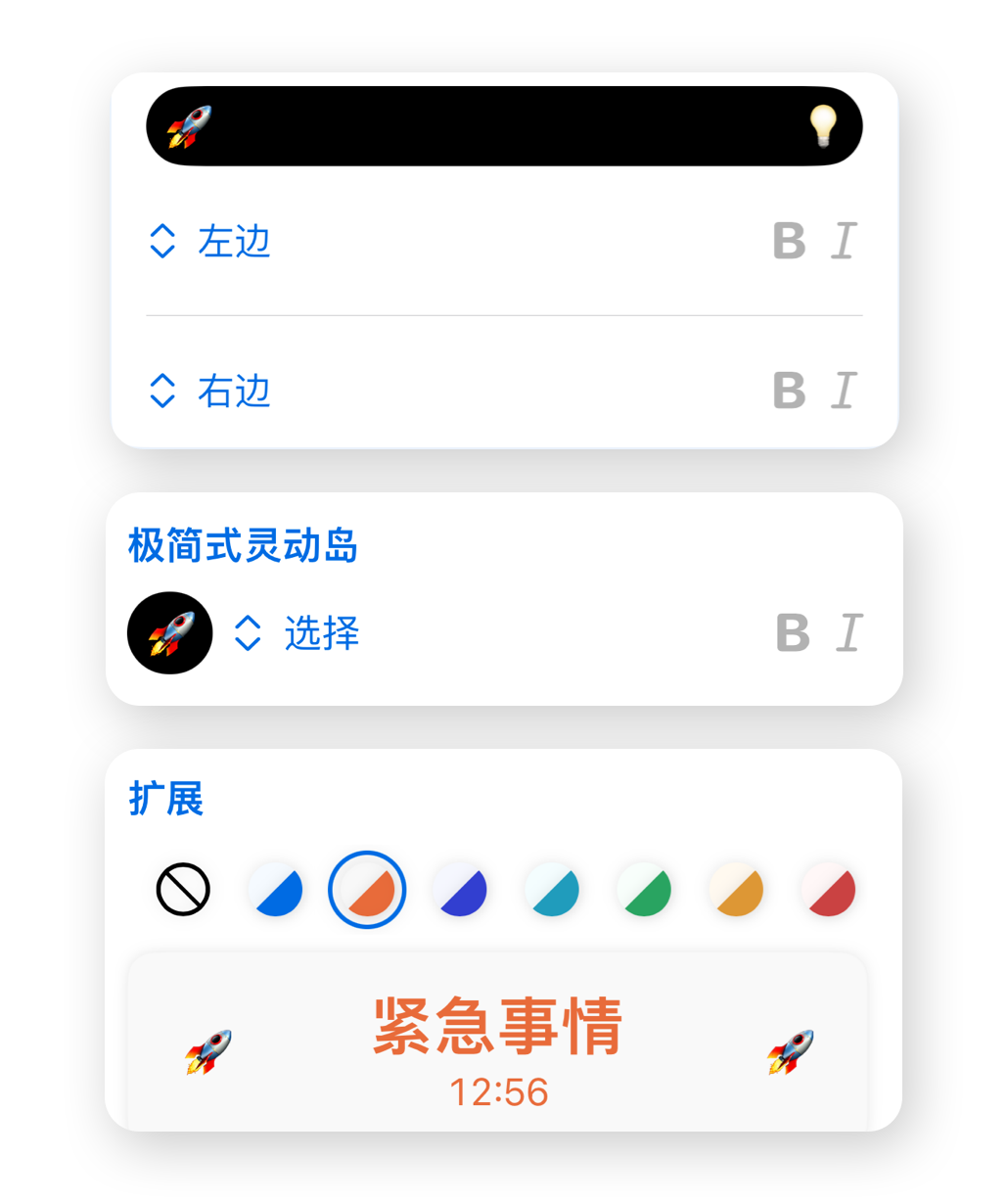Choose the blue color swatch
The height and width of the screenshot is (1204, 1008).
tap(276, 890)
